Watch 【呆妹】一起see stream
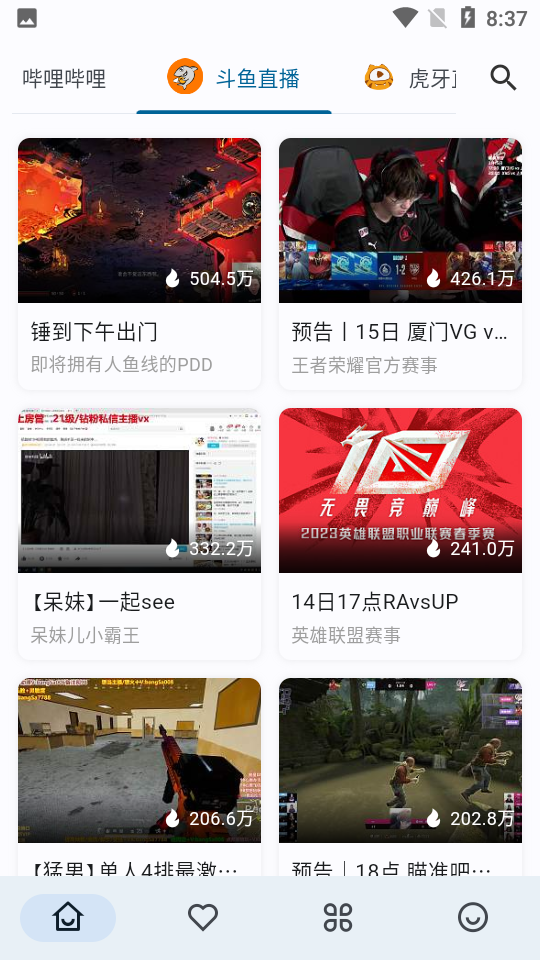This screenshot has height=960, width=540. coord(140,534)
